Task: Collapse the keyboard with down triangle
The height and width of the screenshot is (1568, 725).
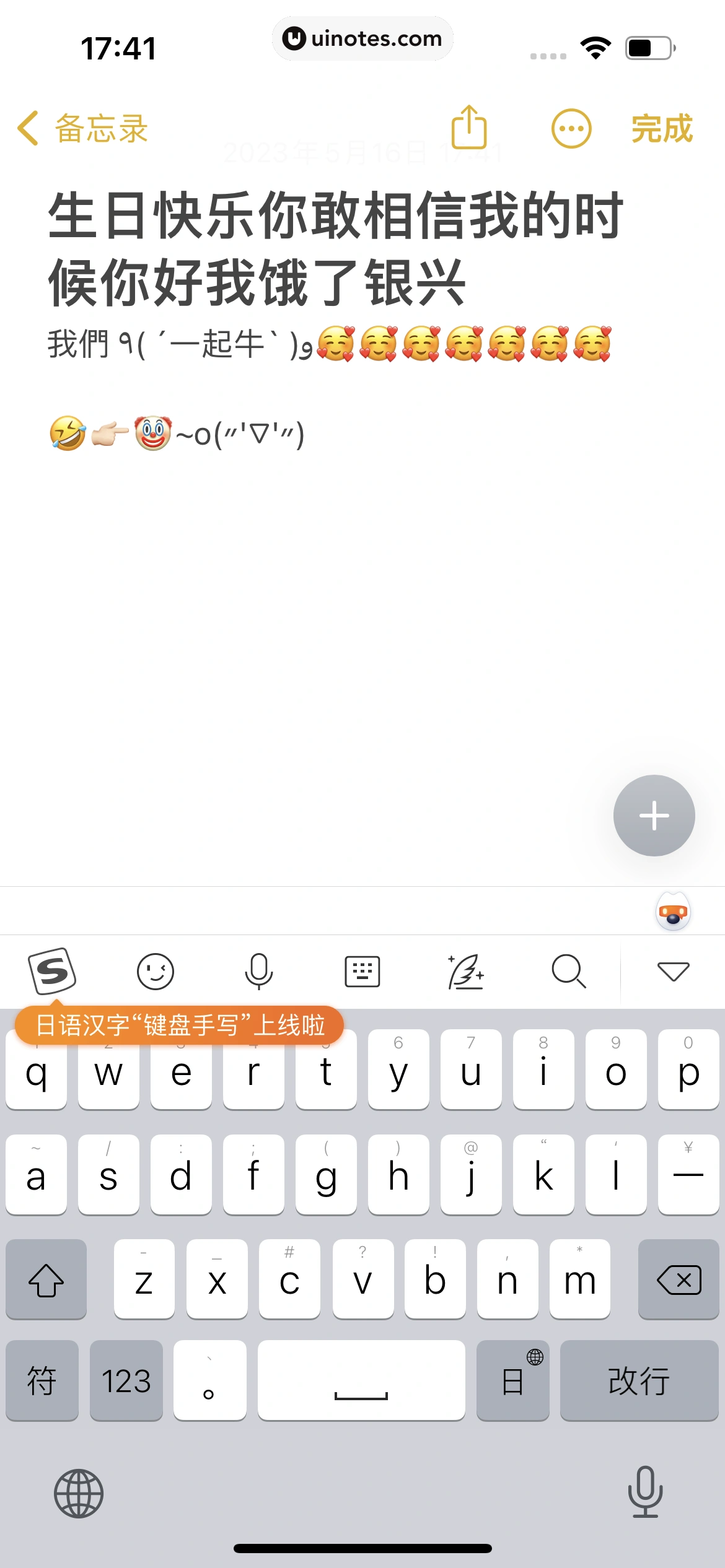Action: click(x=673, y=971)
